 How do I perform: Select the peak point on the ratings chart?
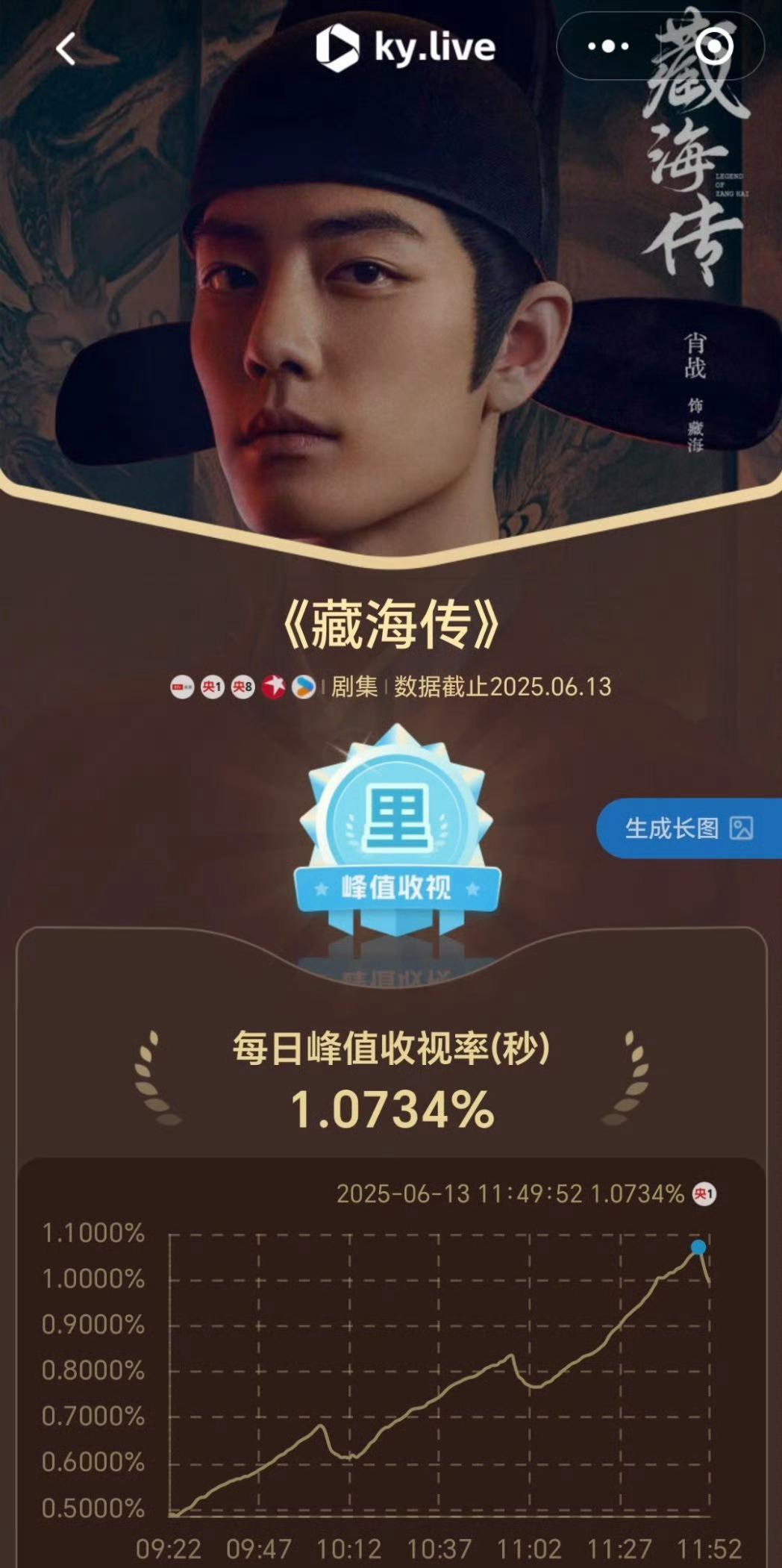point(698,1247)
